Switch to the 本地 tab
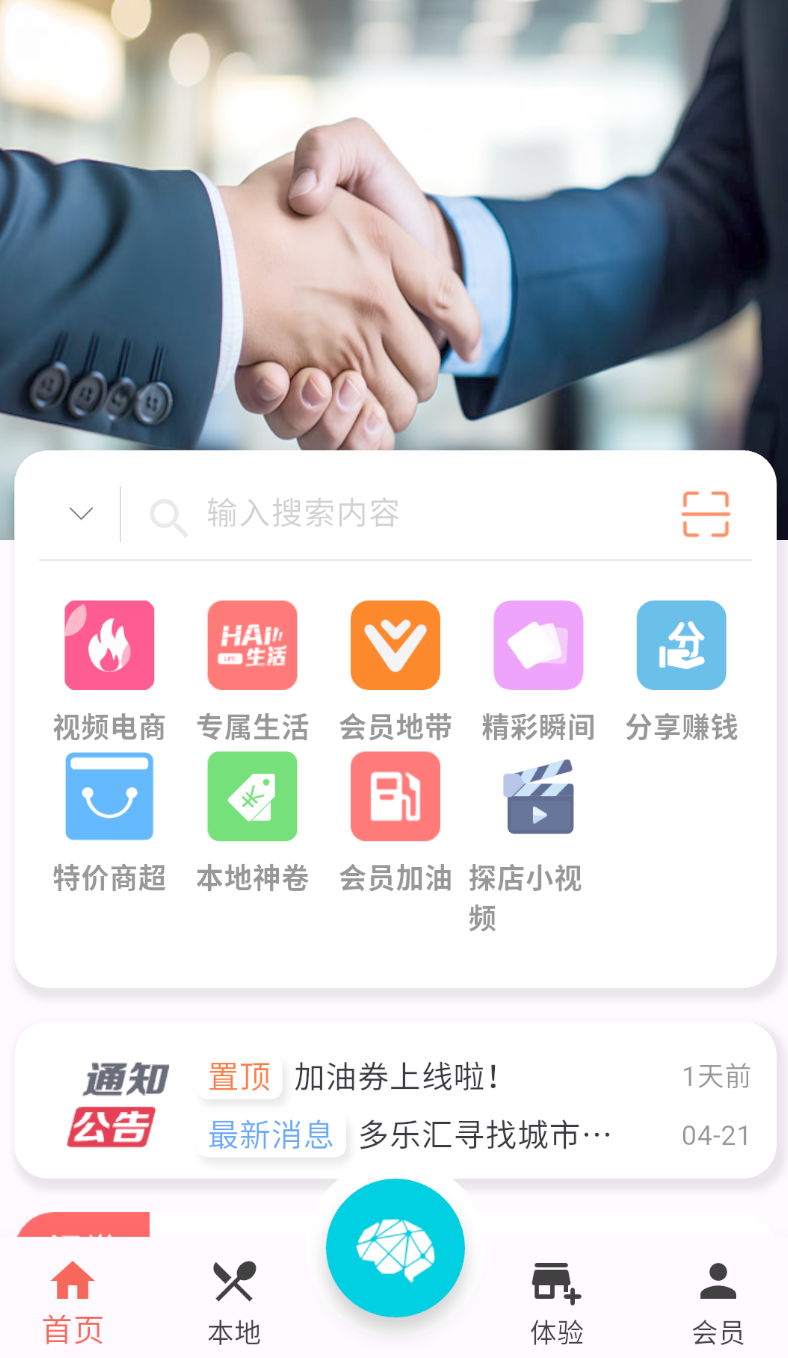 234,1303
